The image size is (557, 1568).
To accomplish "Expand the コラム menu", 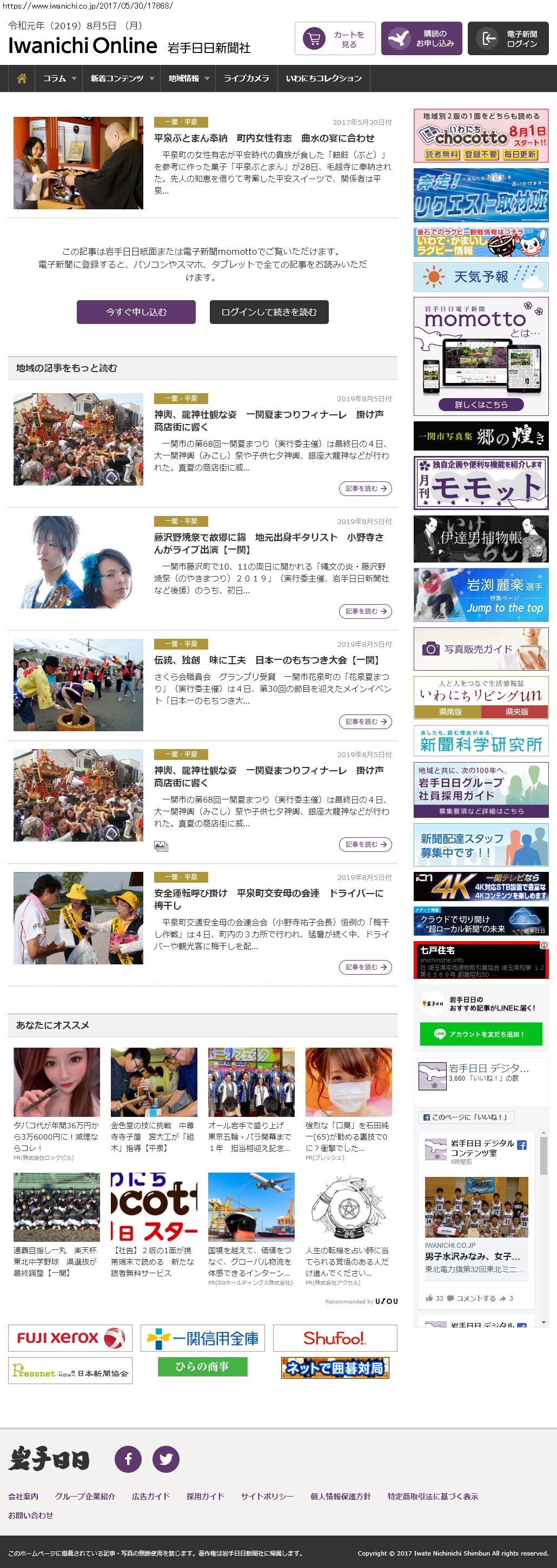I will [59, 78].
